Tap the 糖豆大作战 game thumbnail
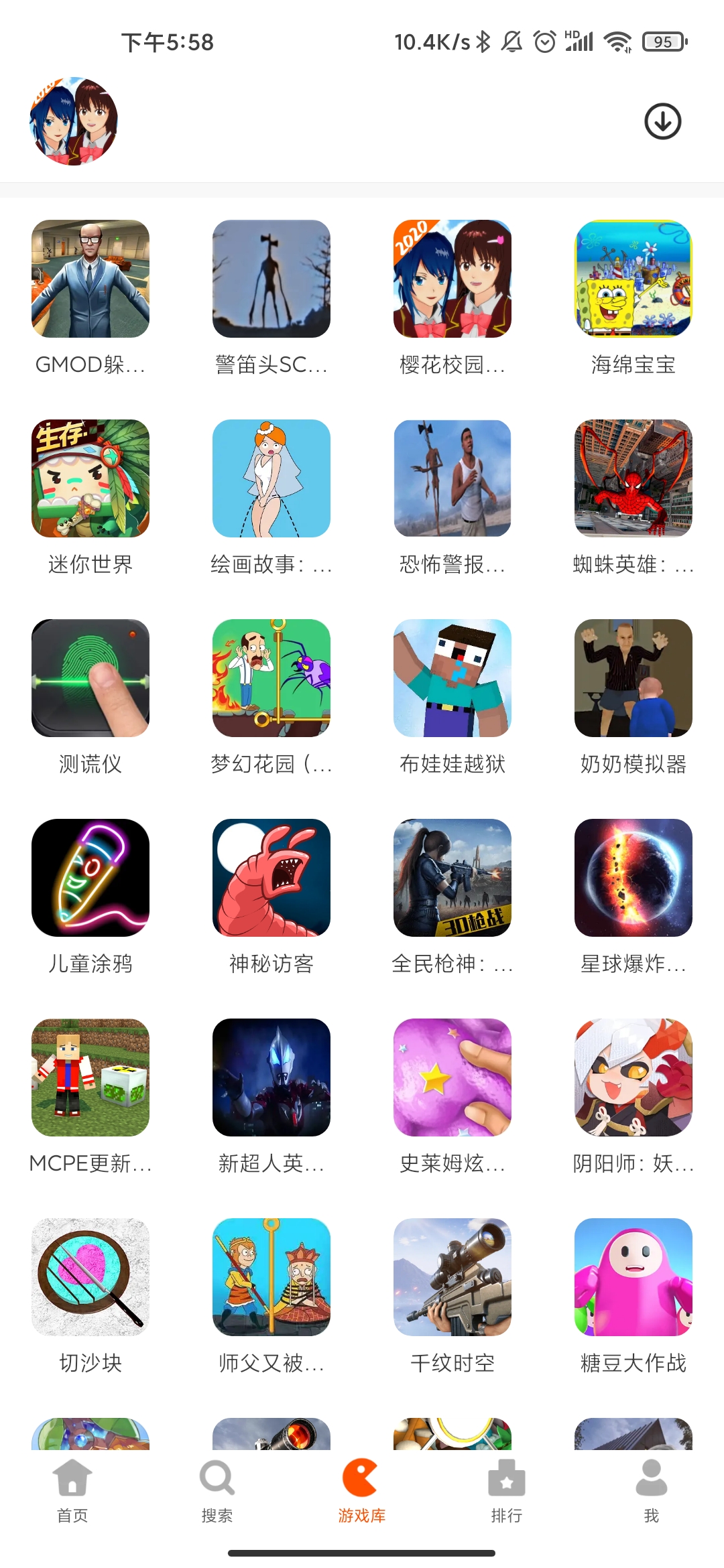The image size is (724, 1568). click(633, 1276)
